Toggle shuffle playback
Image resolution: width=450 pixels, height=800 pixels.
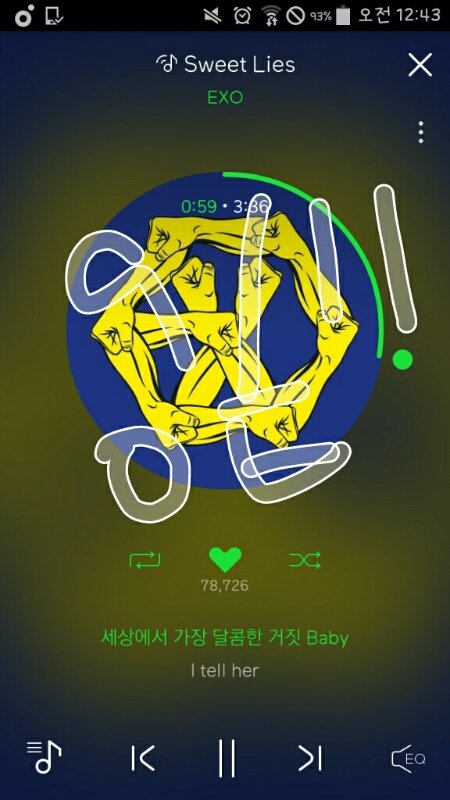point(305,560)
